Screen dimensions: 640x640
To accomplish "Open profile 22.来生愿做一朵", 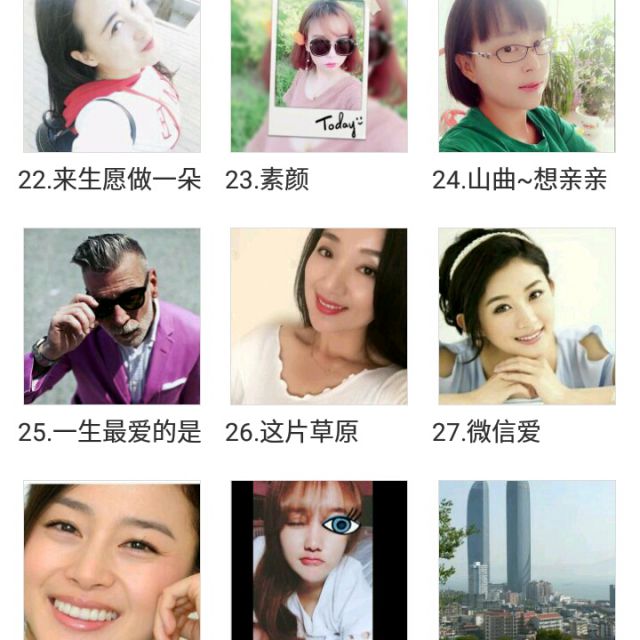I will point(111,75).
